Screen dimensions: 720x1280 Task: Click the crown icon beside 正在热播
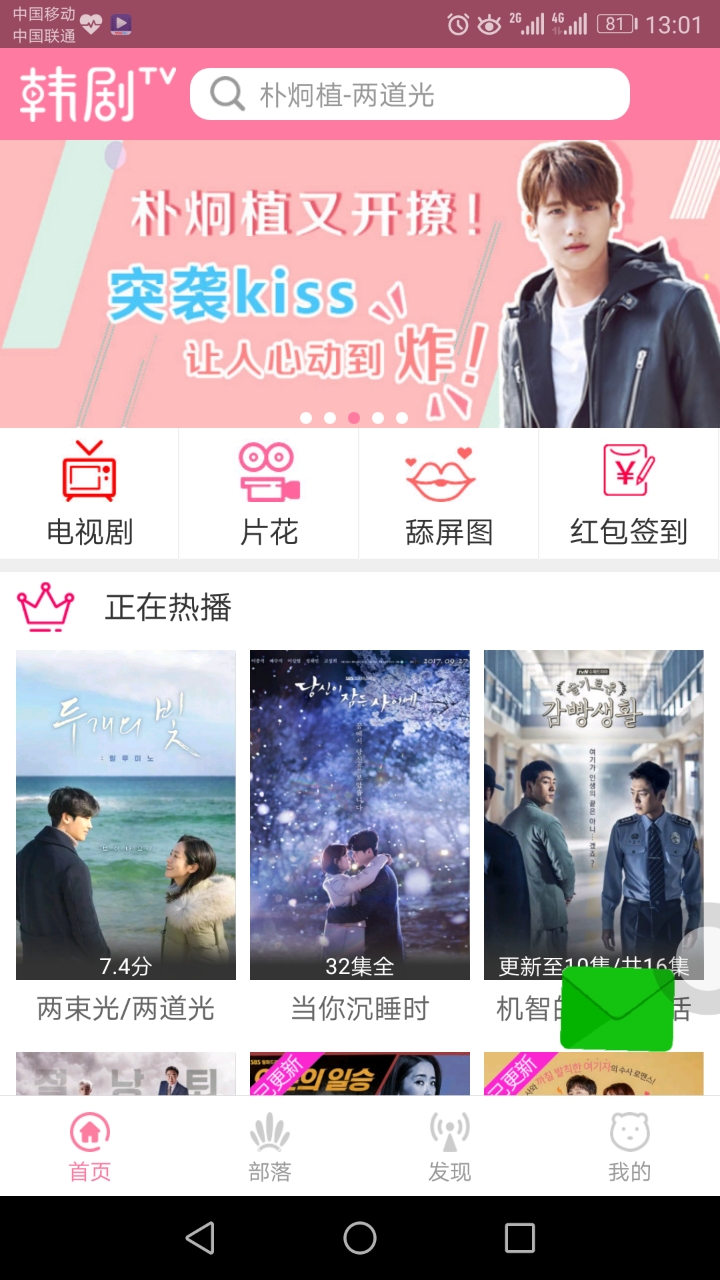click(x=44, y=607)
